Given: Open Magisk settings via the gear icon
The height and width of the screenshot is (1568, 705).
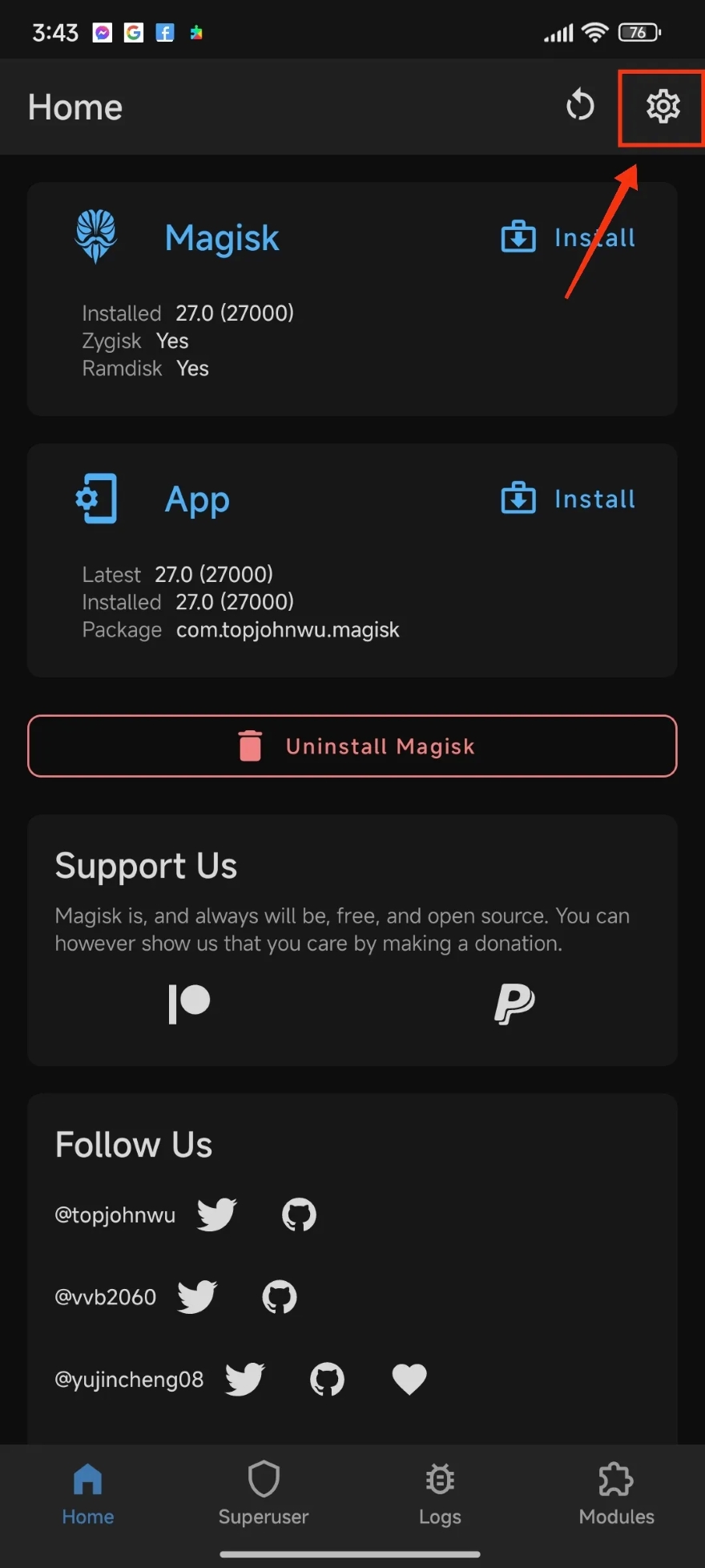Looking at the screenshot, I should click(661, 107).
